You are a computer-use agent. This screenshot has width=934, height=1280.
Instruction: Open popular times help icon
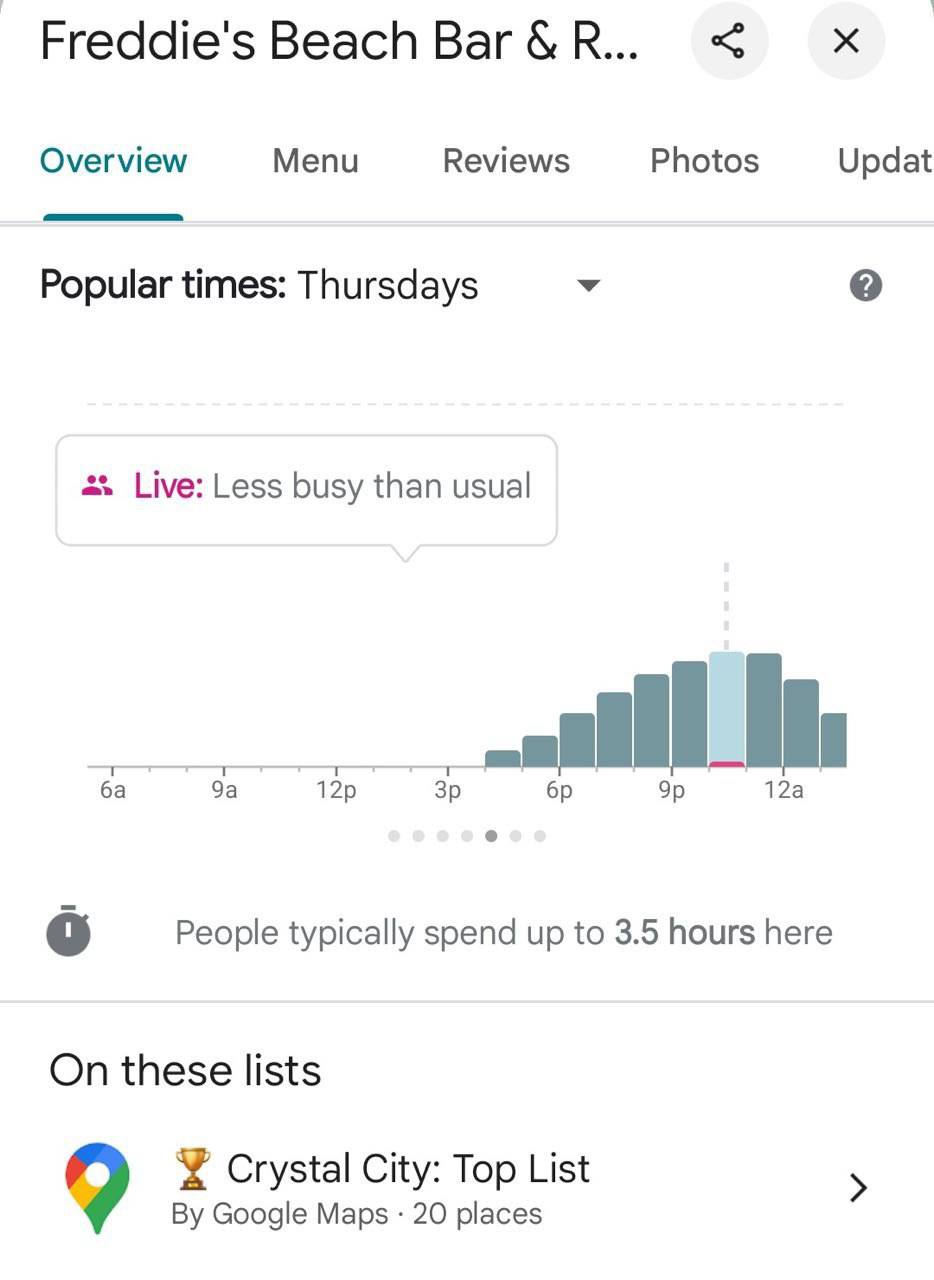coord(865,286)
